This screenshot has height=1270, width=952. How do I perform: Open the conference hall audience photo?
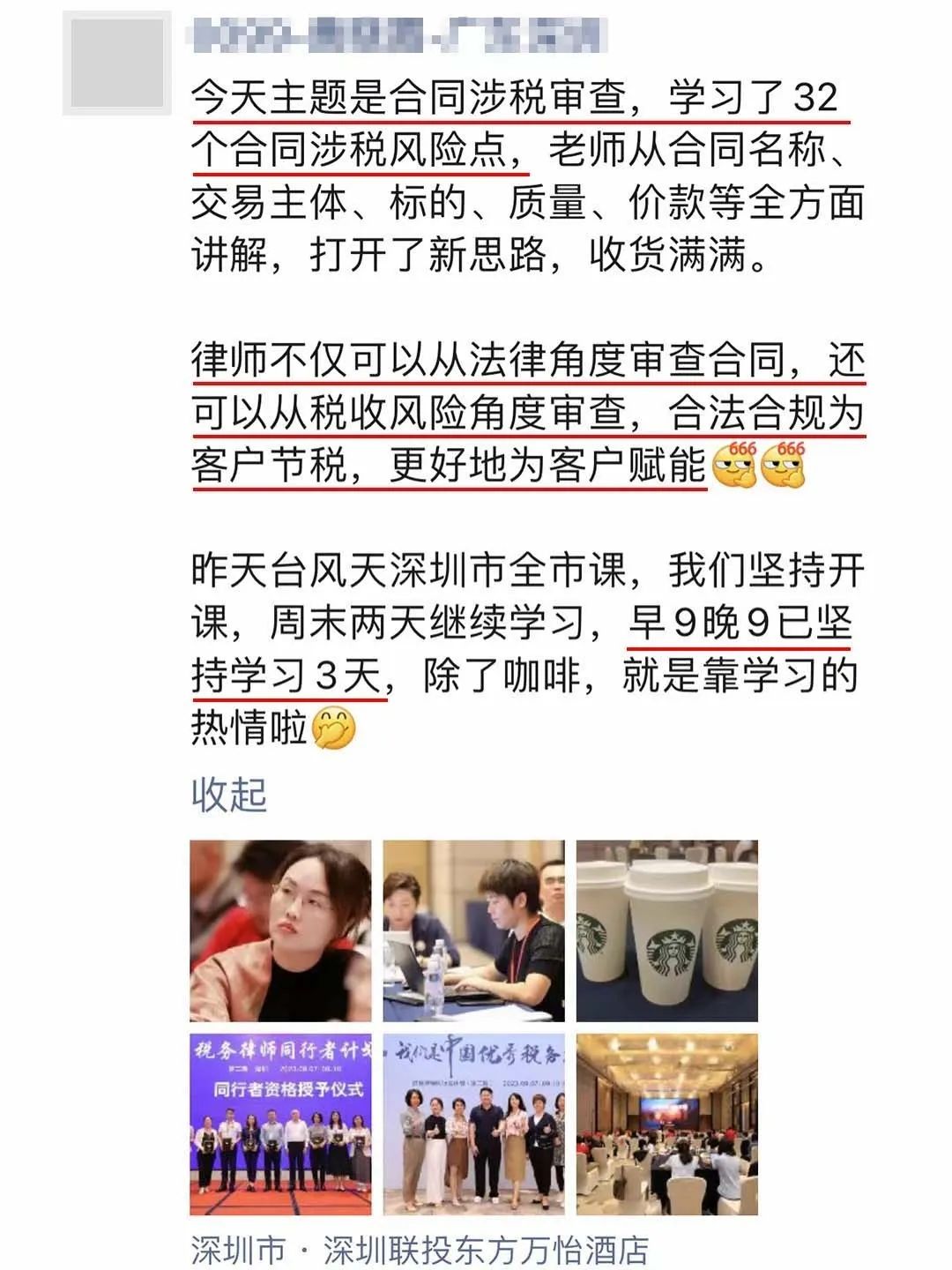pyautogui.click(x=666, y=1124)
